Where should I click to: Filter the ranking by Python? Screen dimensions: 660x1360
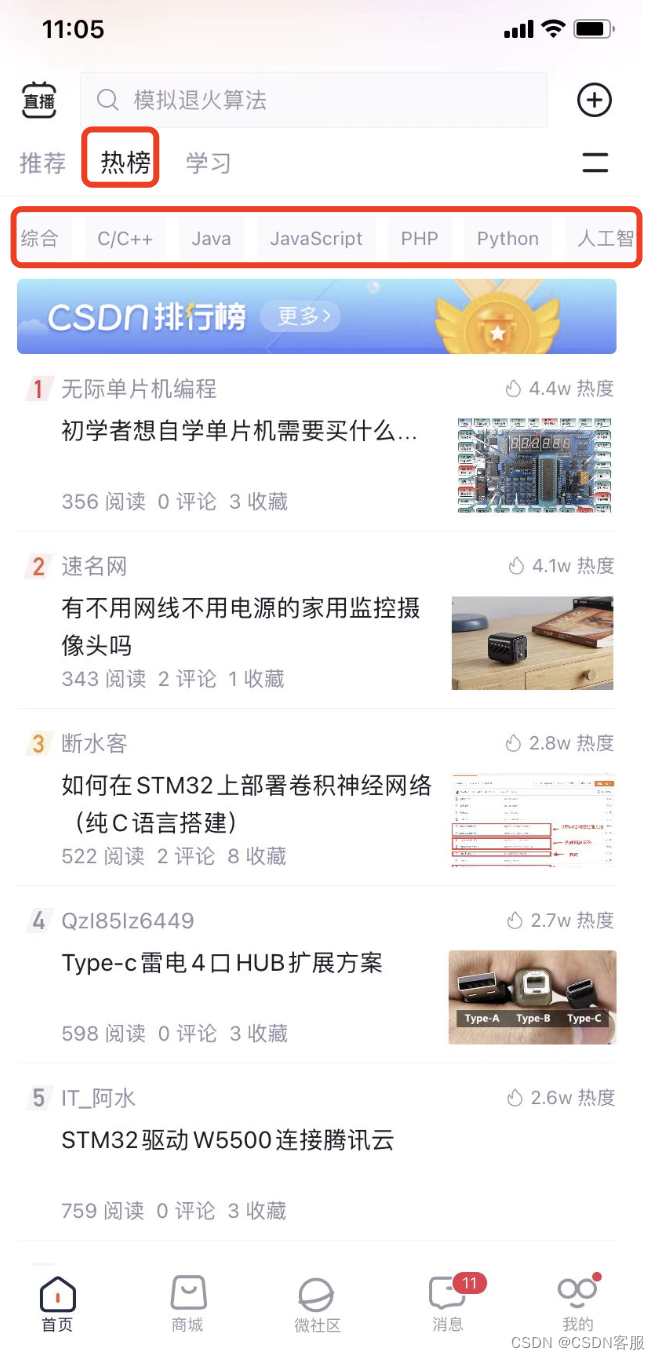[x=507, y=239]
